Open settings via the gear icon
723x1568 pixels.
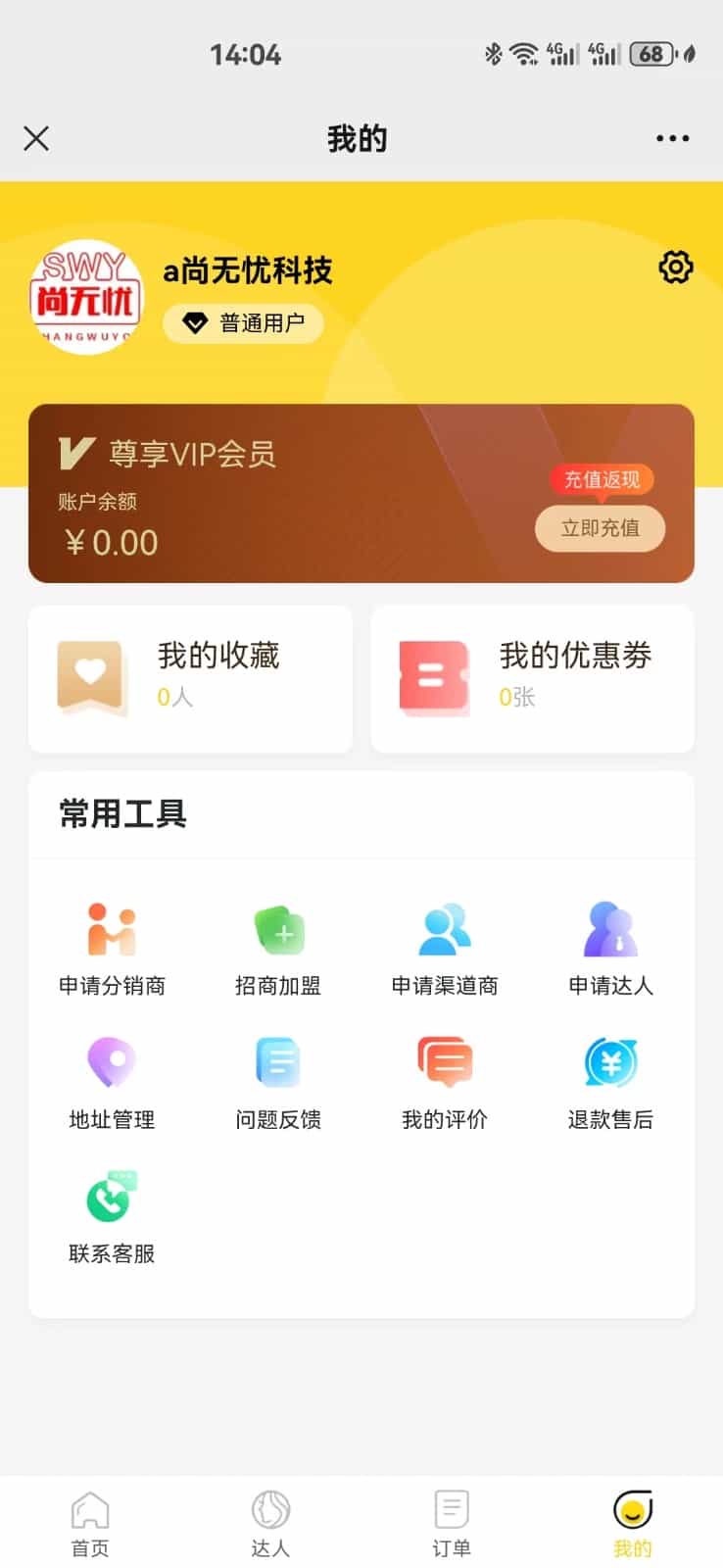pos(675,267)
